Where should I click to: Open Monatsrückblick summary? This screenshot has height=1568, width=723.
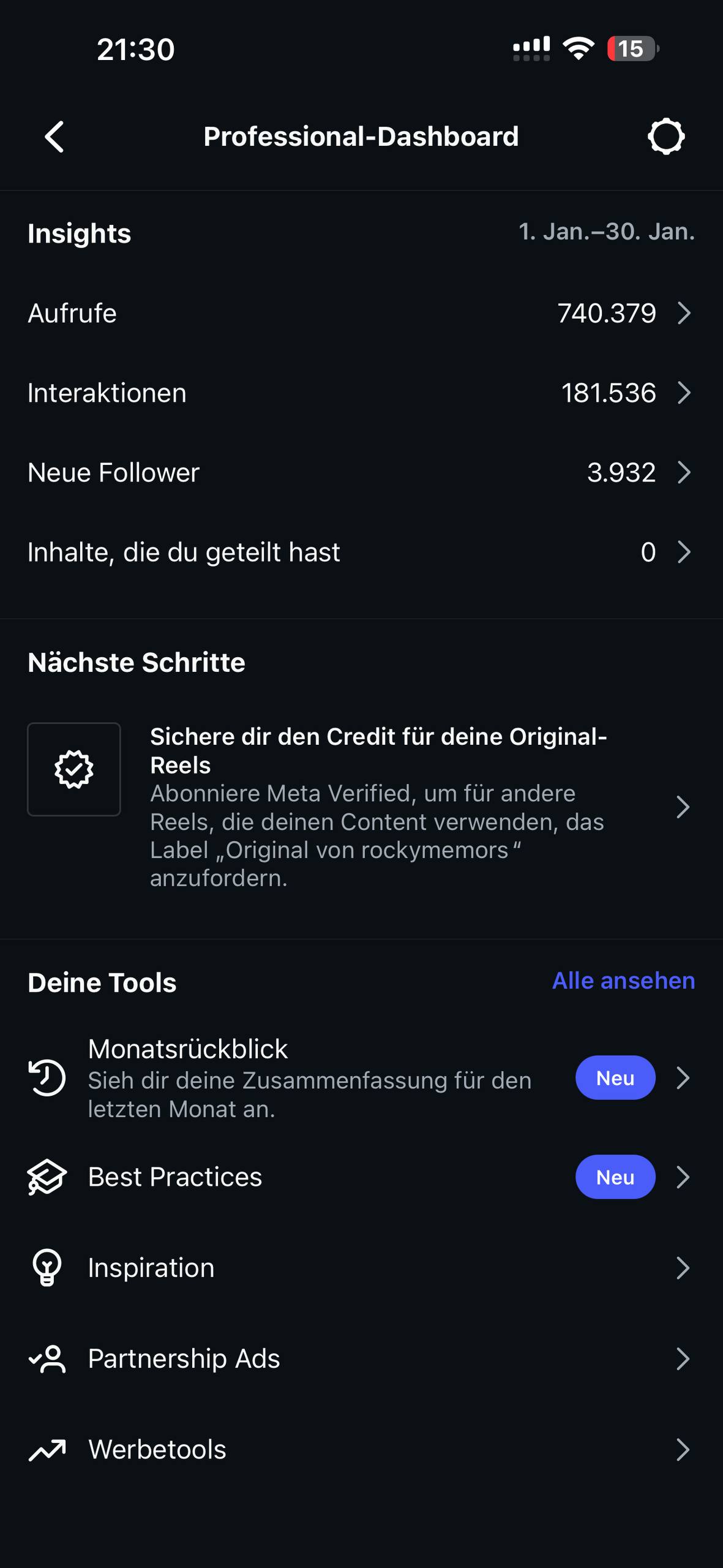click(x=361, y=1077)
